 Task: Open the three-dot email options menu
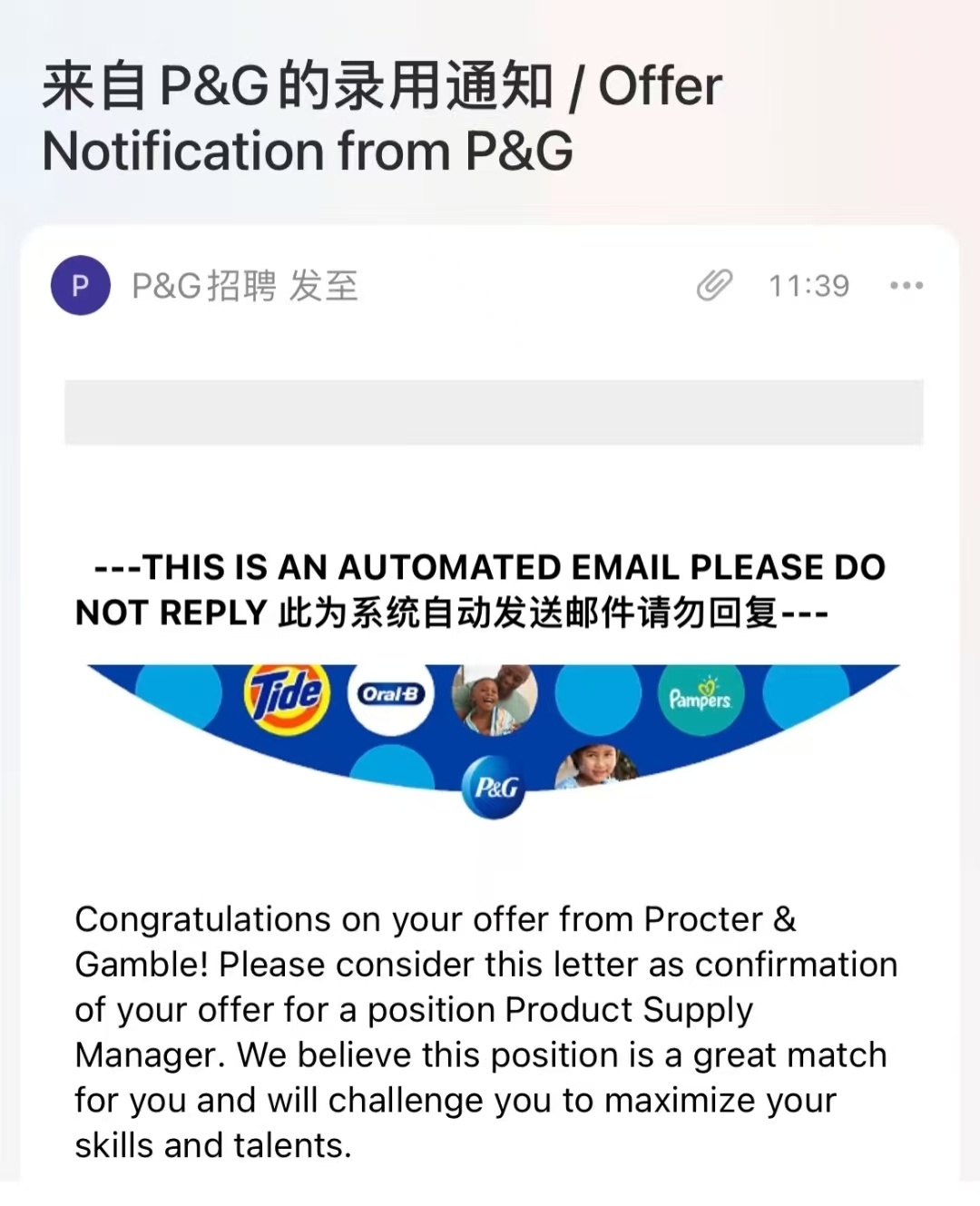[x=906, y=286]
